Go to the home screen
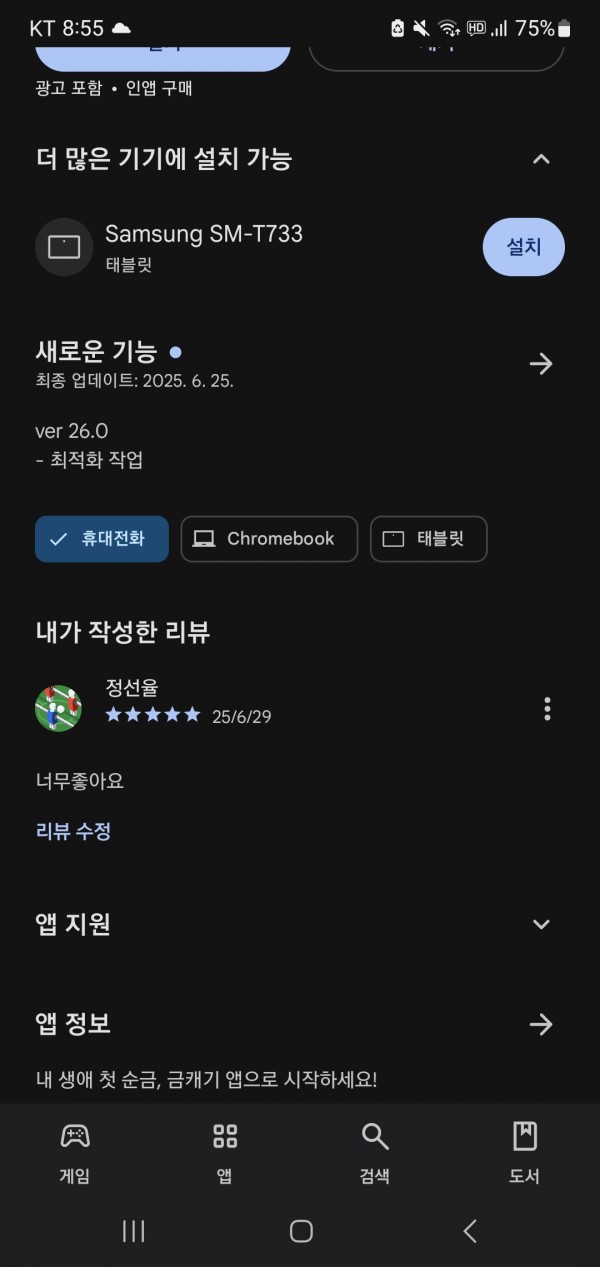The image size is (600, 1267). point(301,1231)
